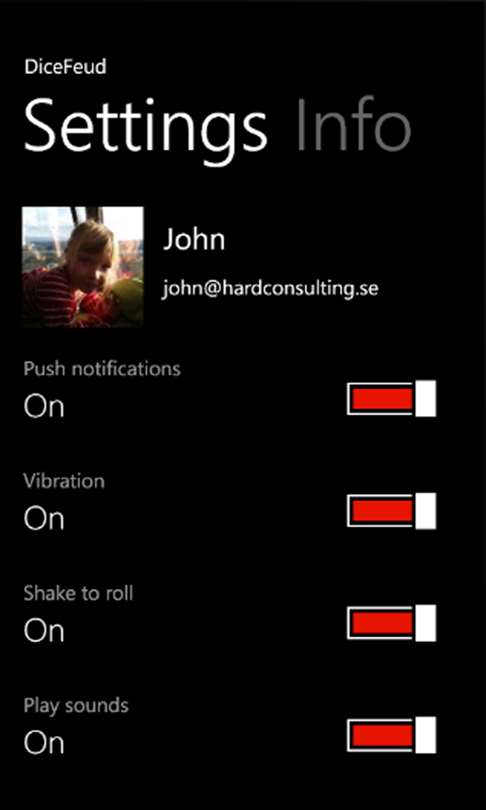Toggle Shake to roll off
This screenshot has width=486, height=810.
tap(391, 623)
